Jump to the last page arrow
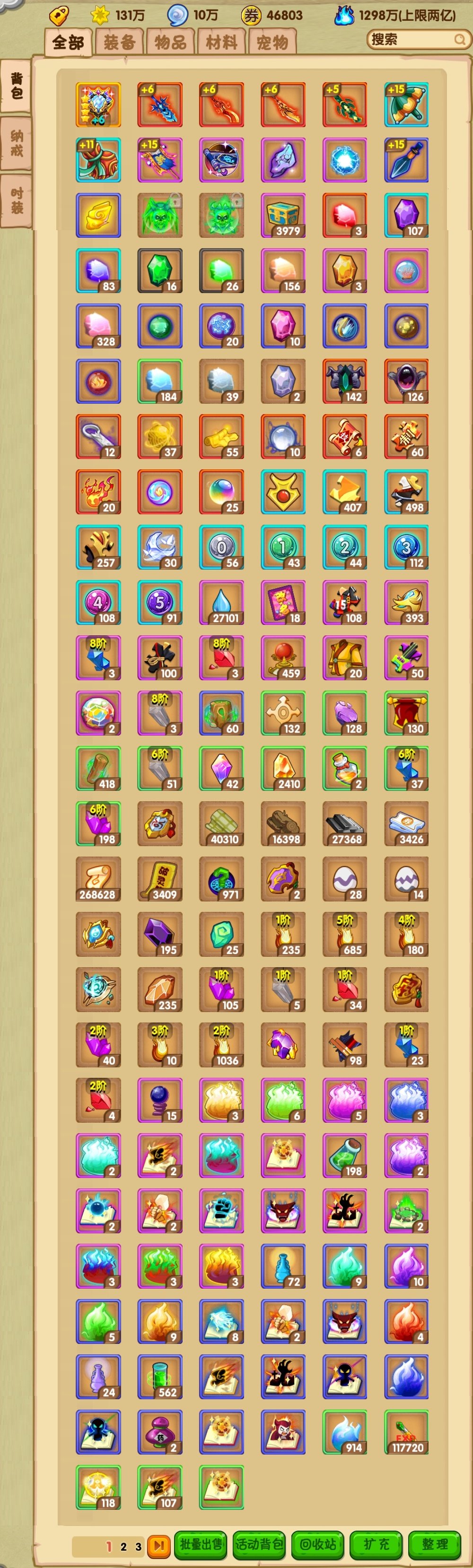The height and width of the screenshot is (1568, 473). click(x=158, y=1545)
